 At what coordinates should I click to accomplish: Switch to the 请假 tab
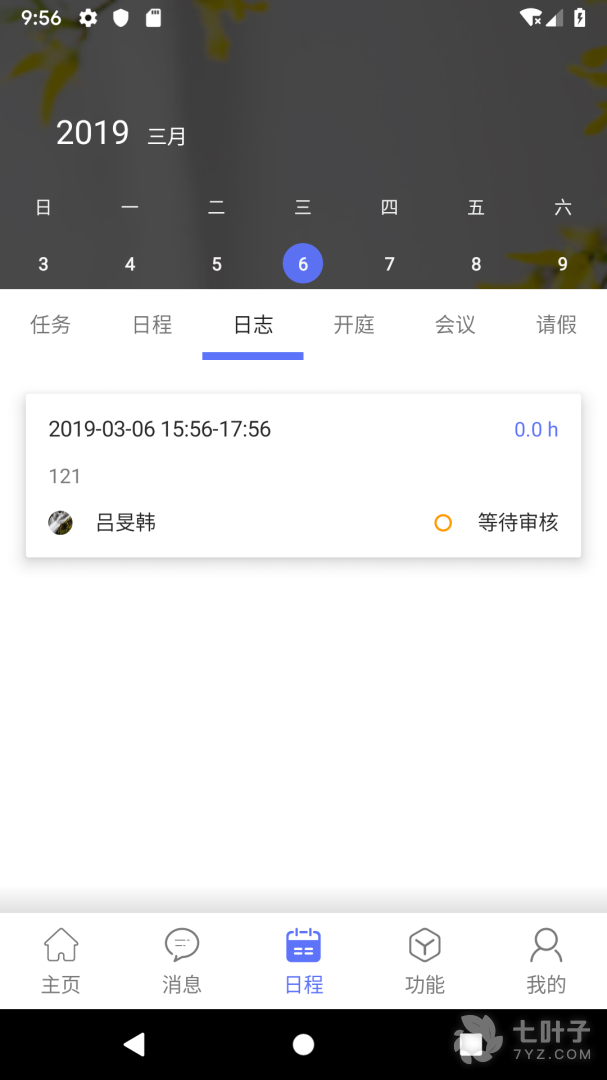(x=556, y=325)
